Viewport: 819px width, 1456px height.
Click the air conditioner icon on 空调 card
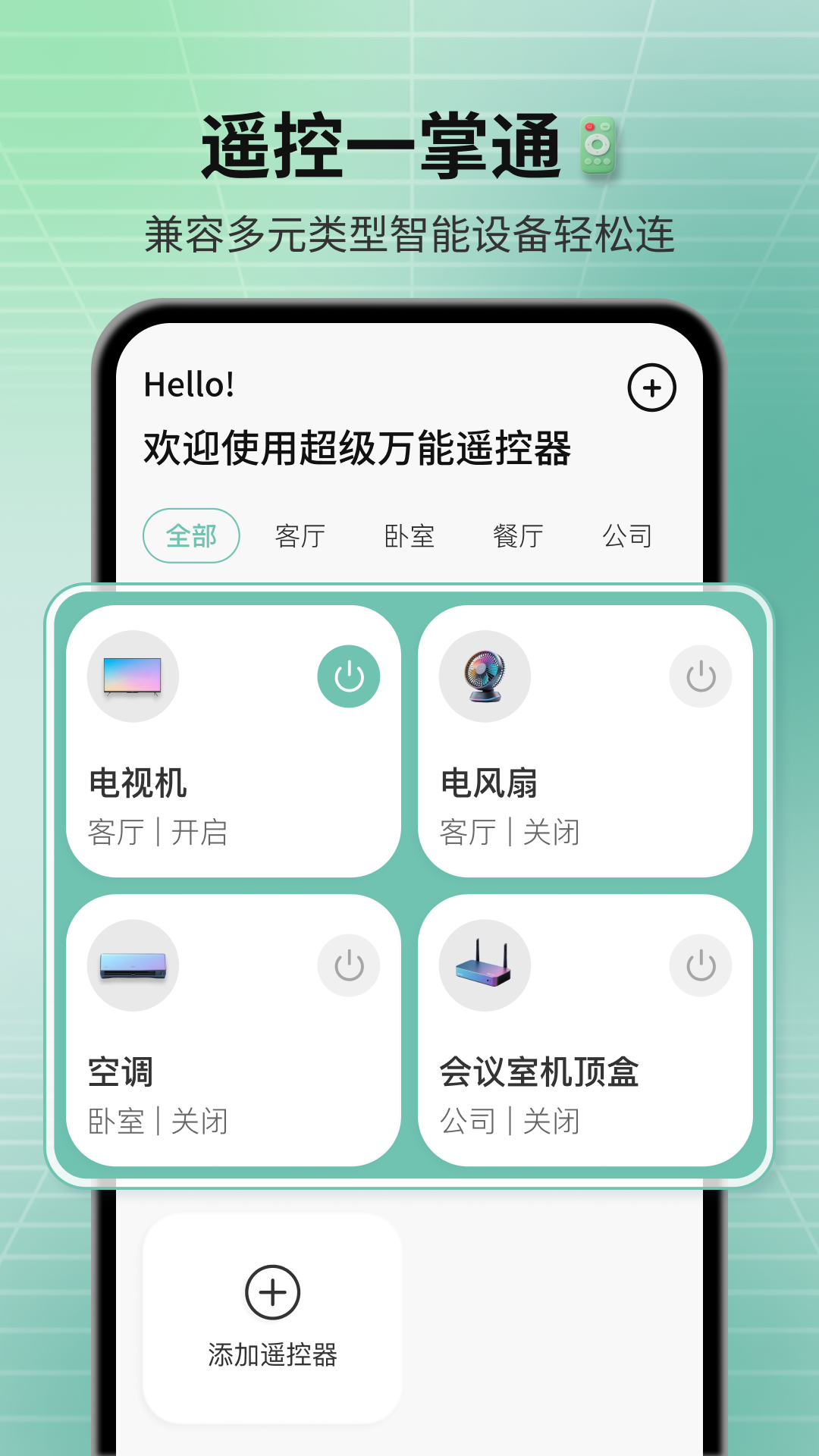pos(132,964)
